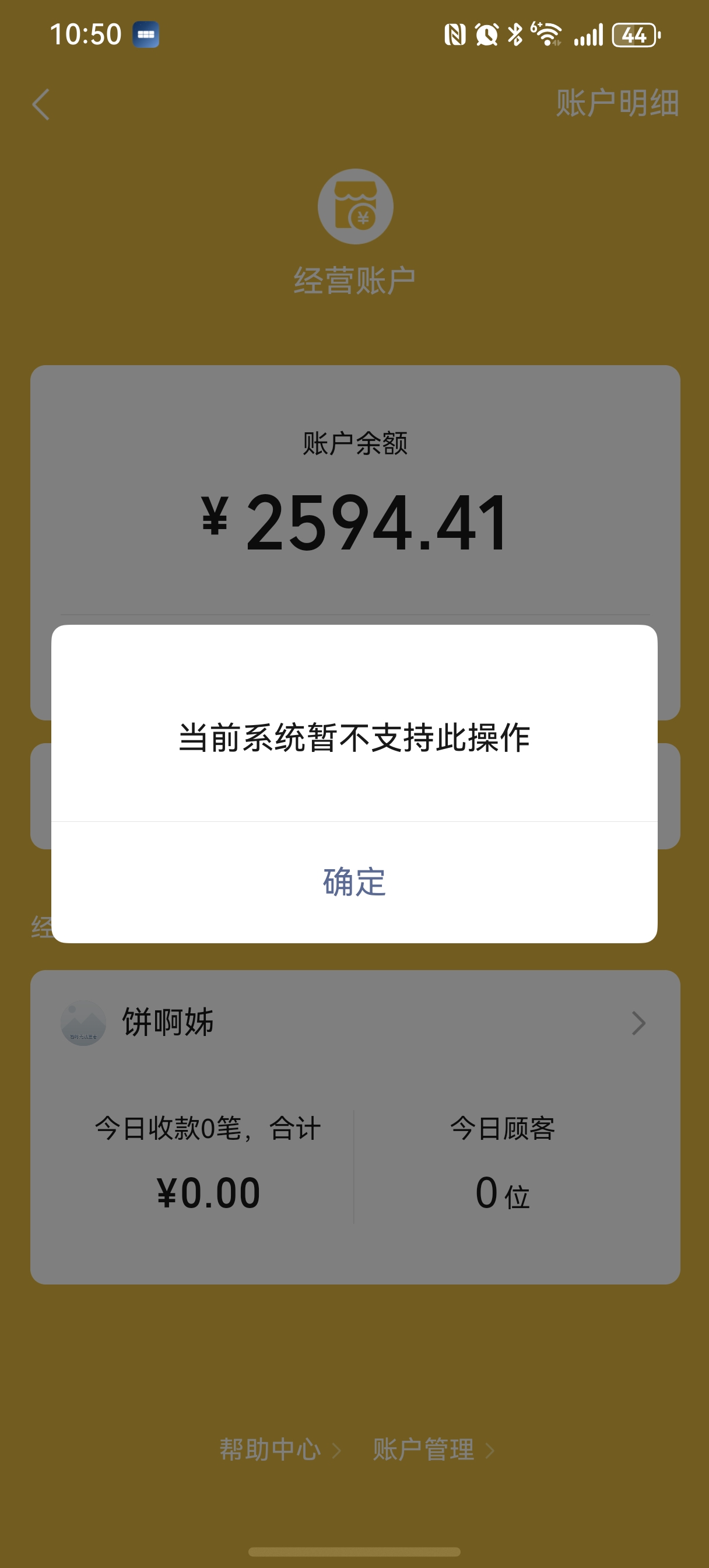Open 账户明细 account details
709x1568 pixels.
click(616, 103)
